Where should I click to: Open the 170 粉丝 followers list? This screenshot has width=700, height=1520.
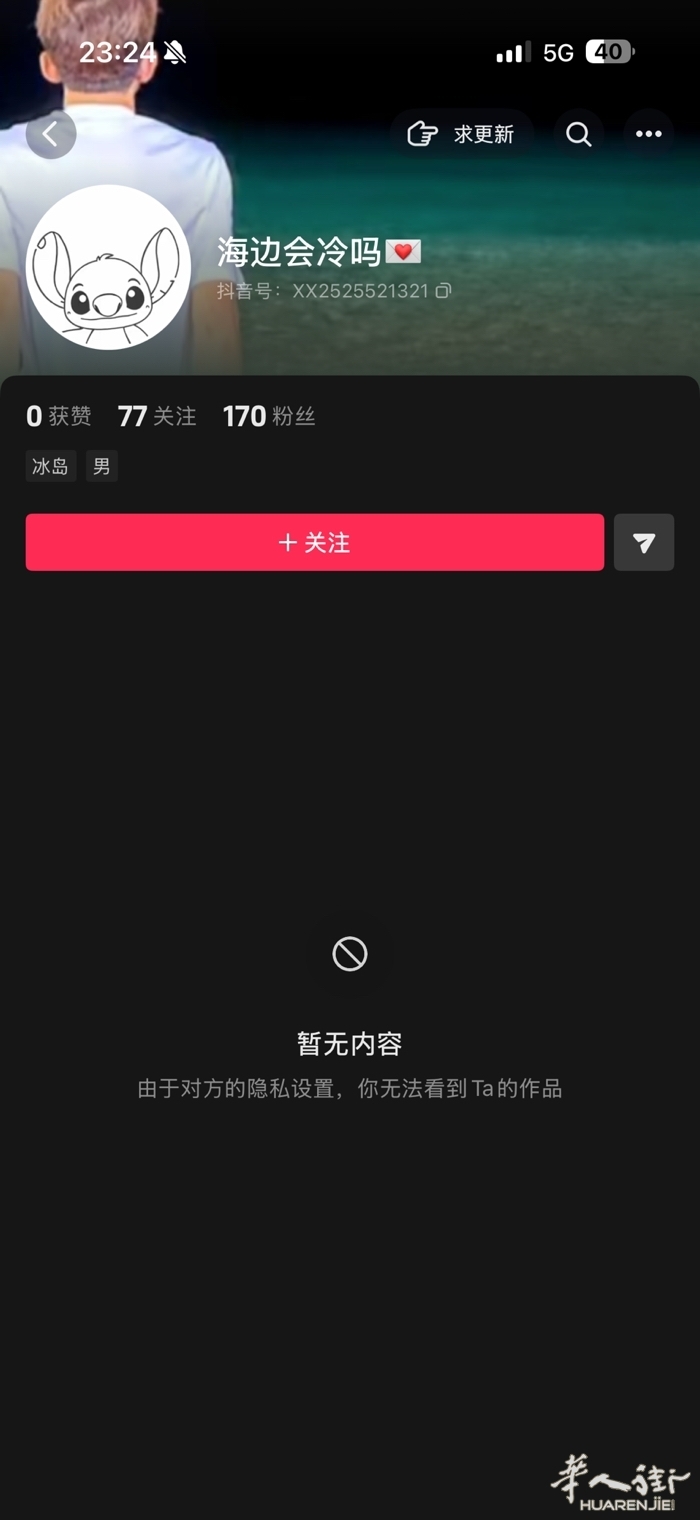click(x=269, y=416)
